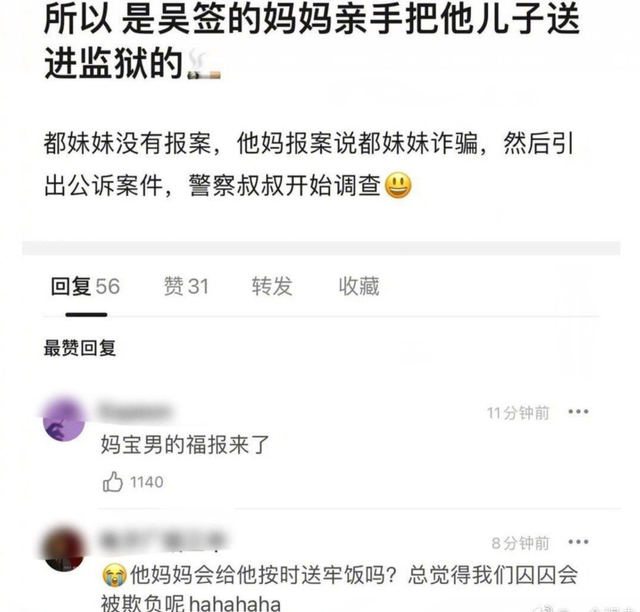Switch to the 回复 56 tab

point(85,287)
